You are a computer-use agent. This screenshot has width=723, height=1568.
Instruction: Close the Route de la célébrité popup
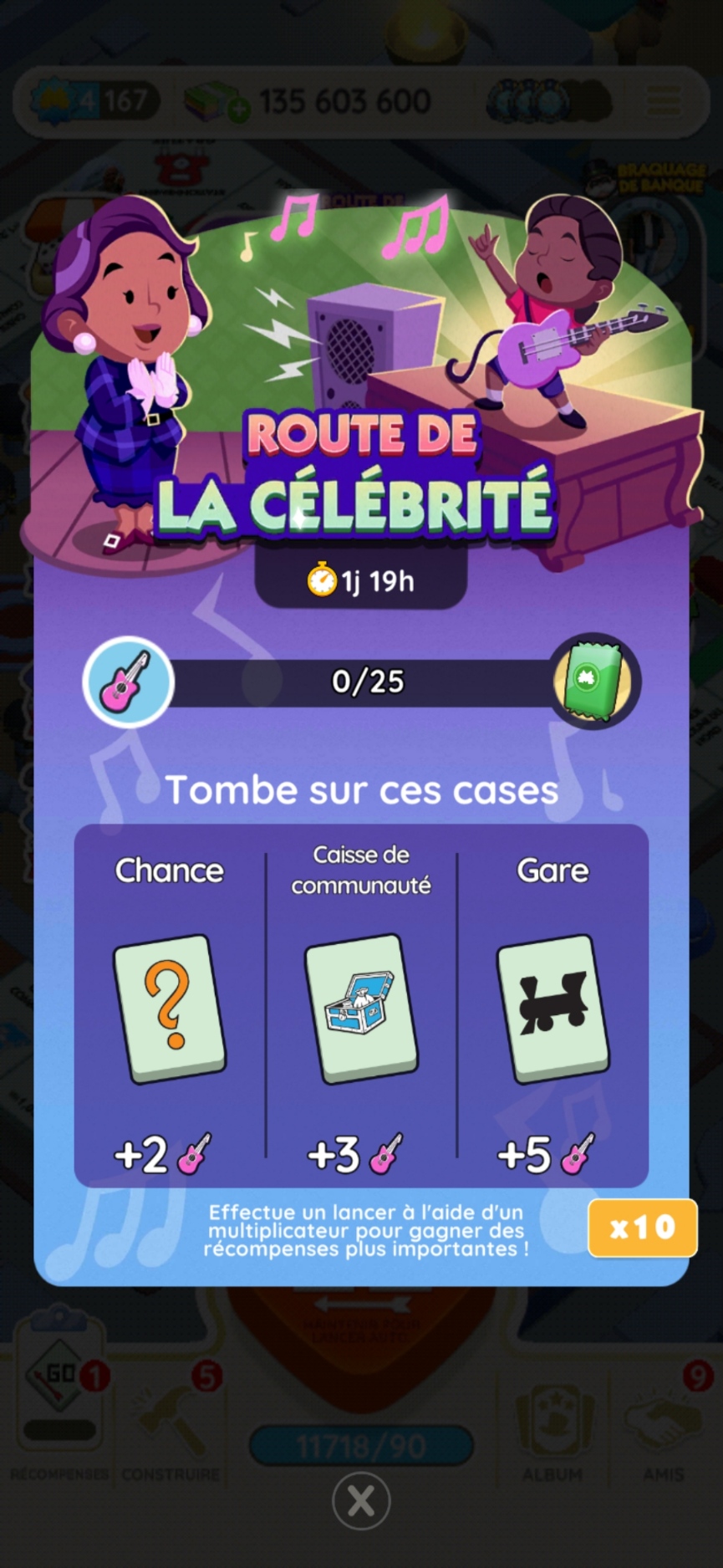tap(361, 1501)
